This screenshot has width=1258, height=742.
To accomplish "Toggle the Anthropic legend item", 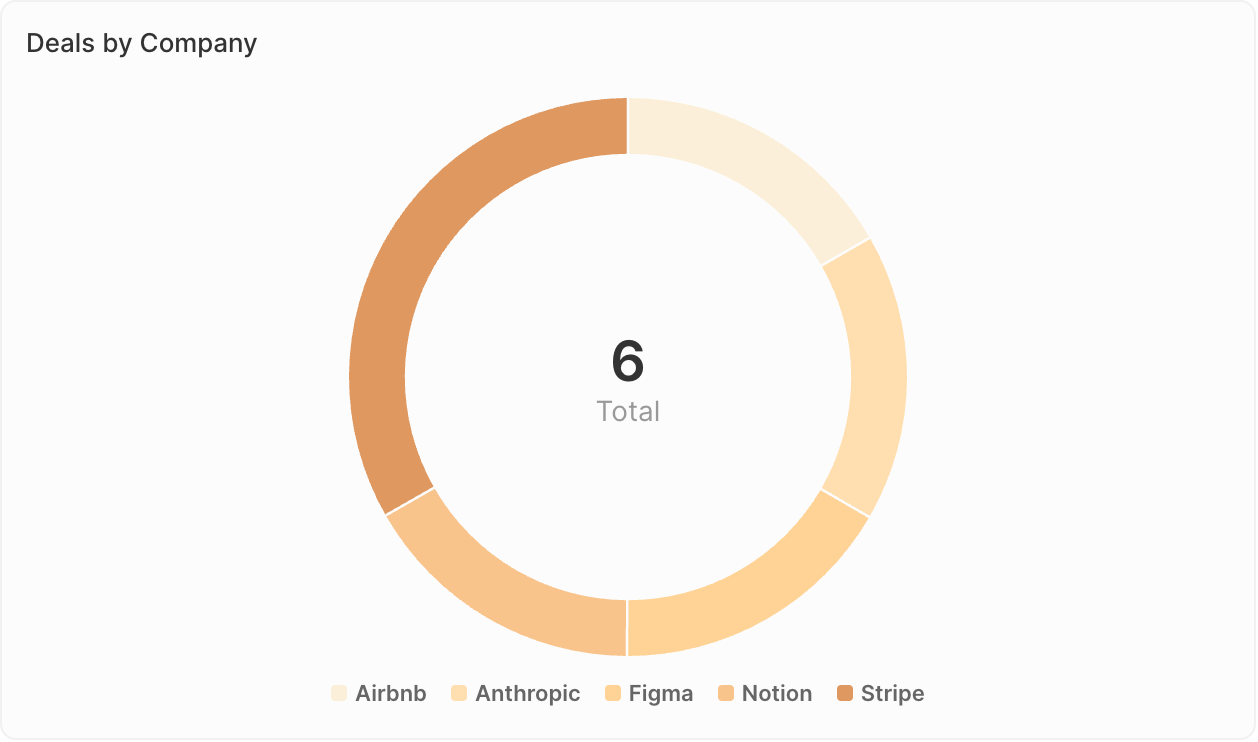I will pyautogui.click(x=516, y=694).
